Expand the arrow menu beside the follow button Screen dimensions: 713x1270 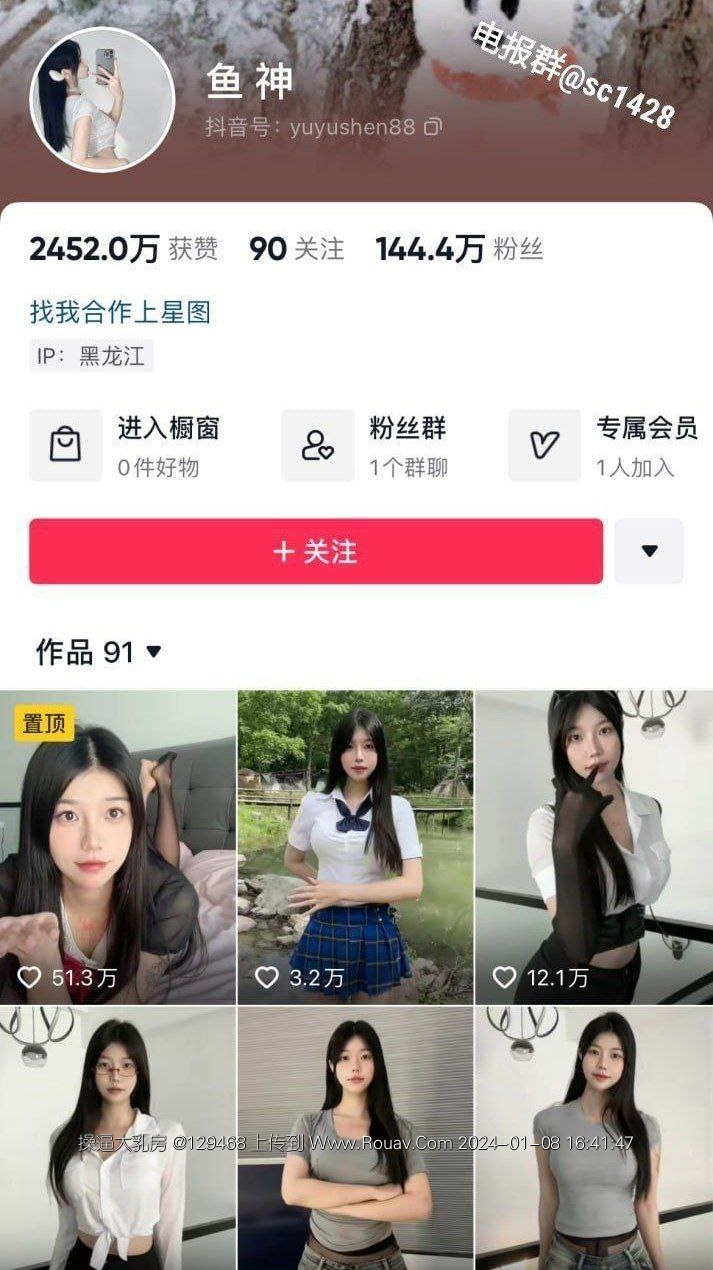tap(649, 551)
